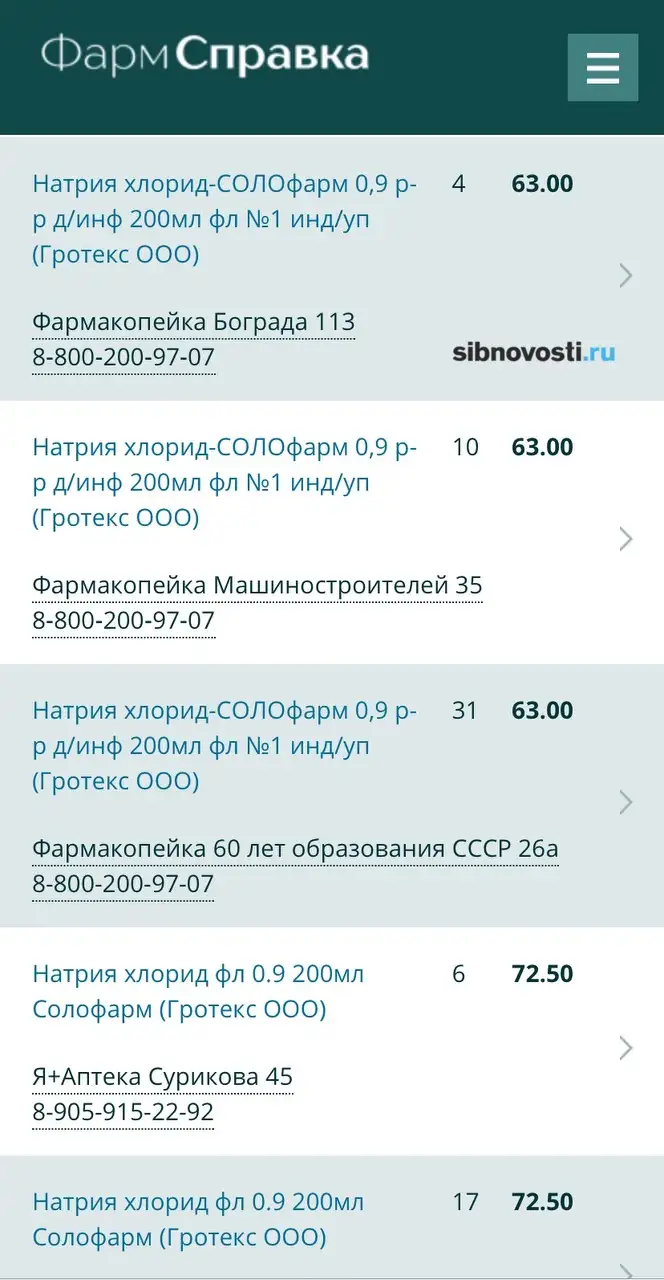Open Натрия хлорид product with quantity 31
The width and height of the screenshot is (664, 1280).
tap(225, 746)
